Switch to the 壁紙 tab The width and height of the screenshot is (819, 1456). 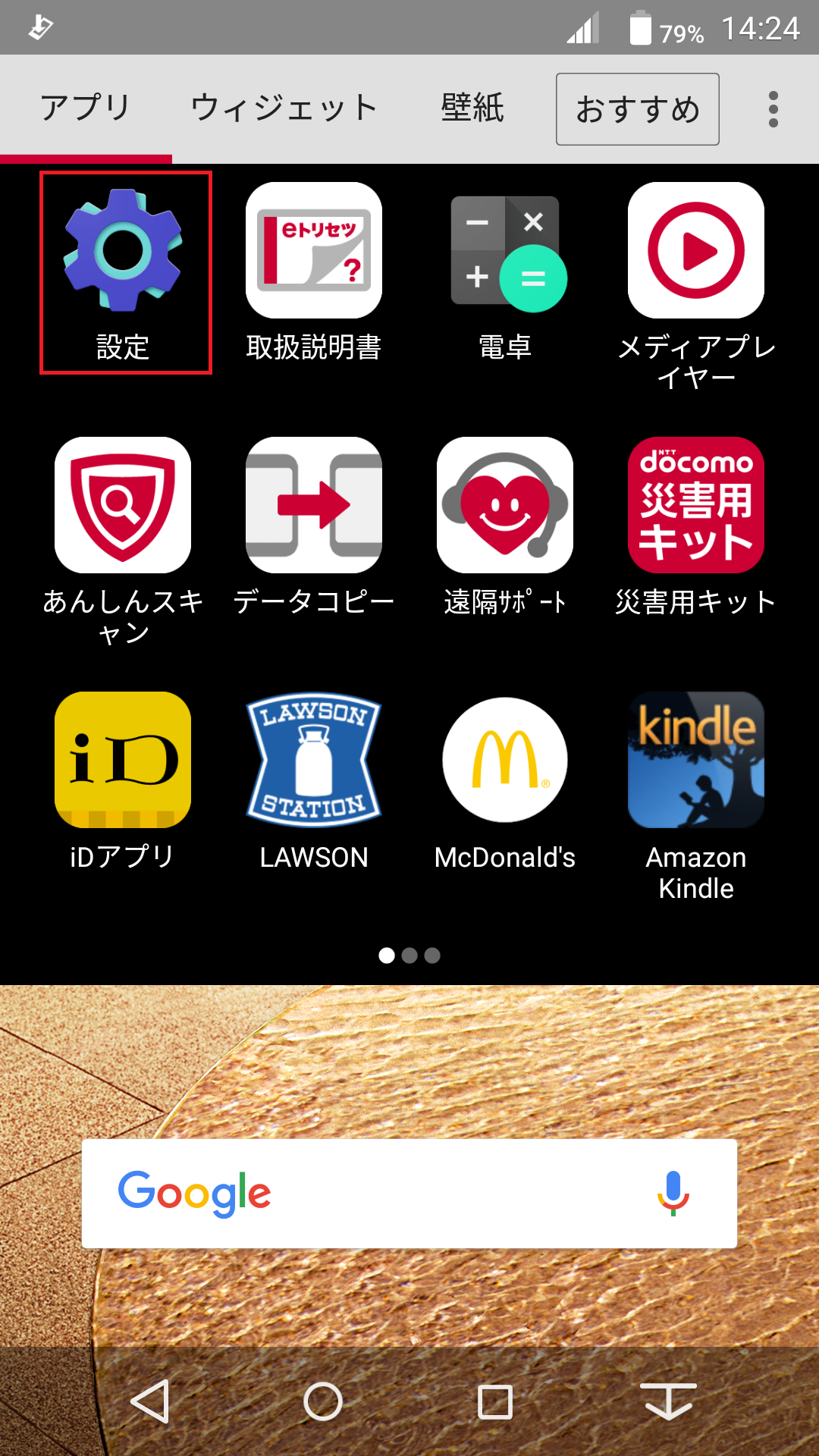[x=472, y=108]
